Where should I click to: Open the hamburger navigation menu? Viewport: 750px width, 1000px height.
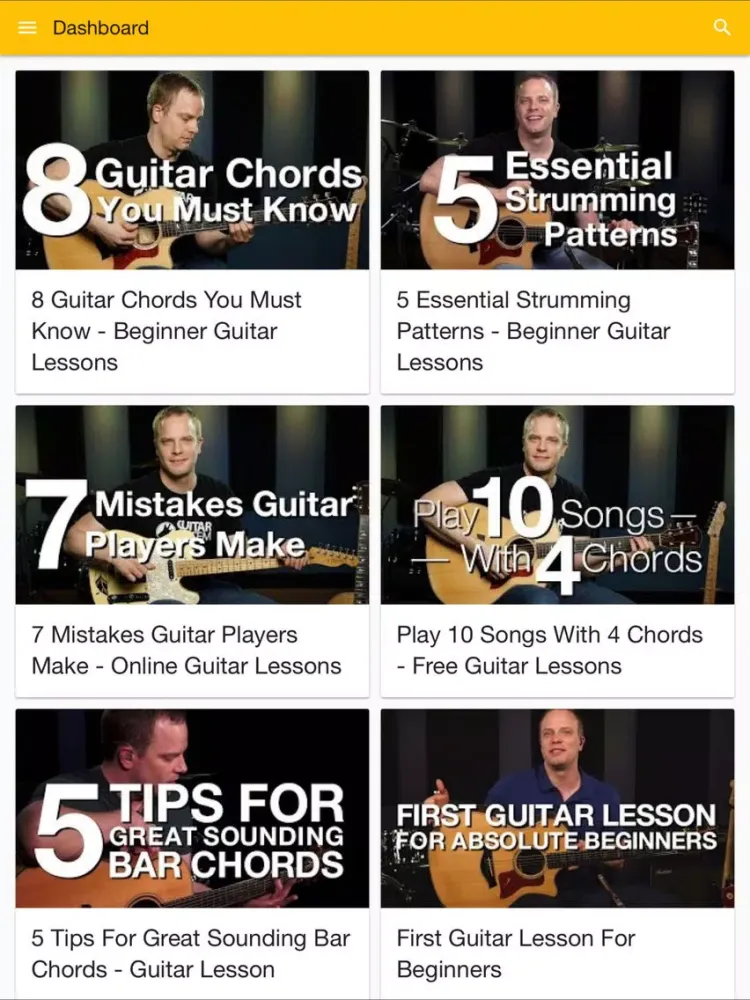click(27, 28)
